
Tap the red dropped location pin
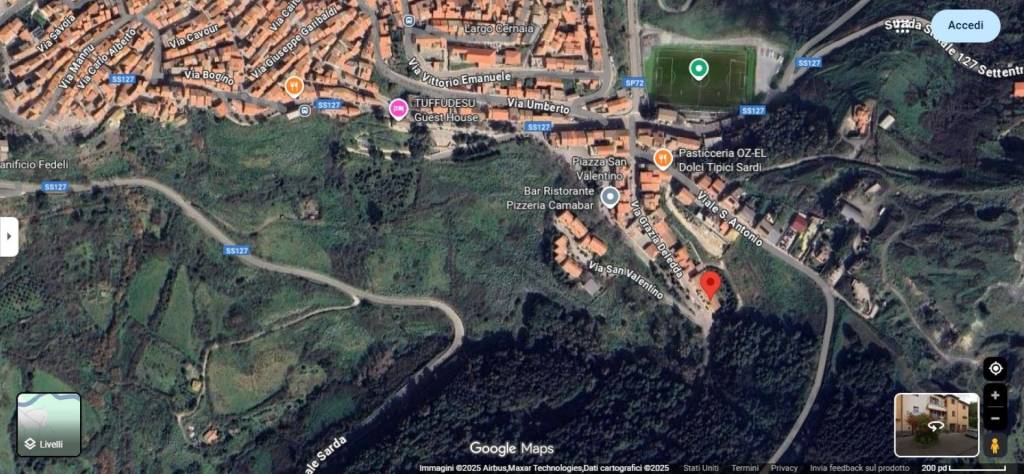pyautogui.click(x=710, y=285)
